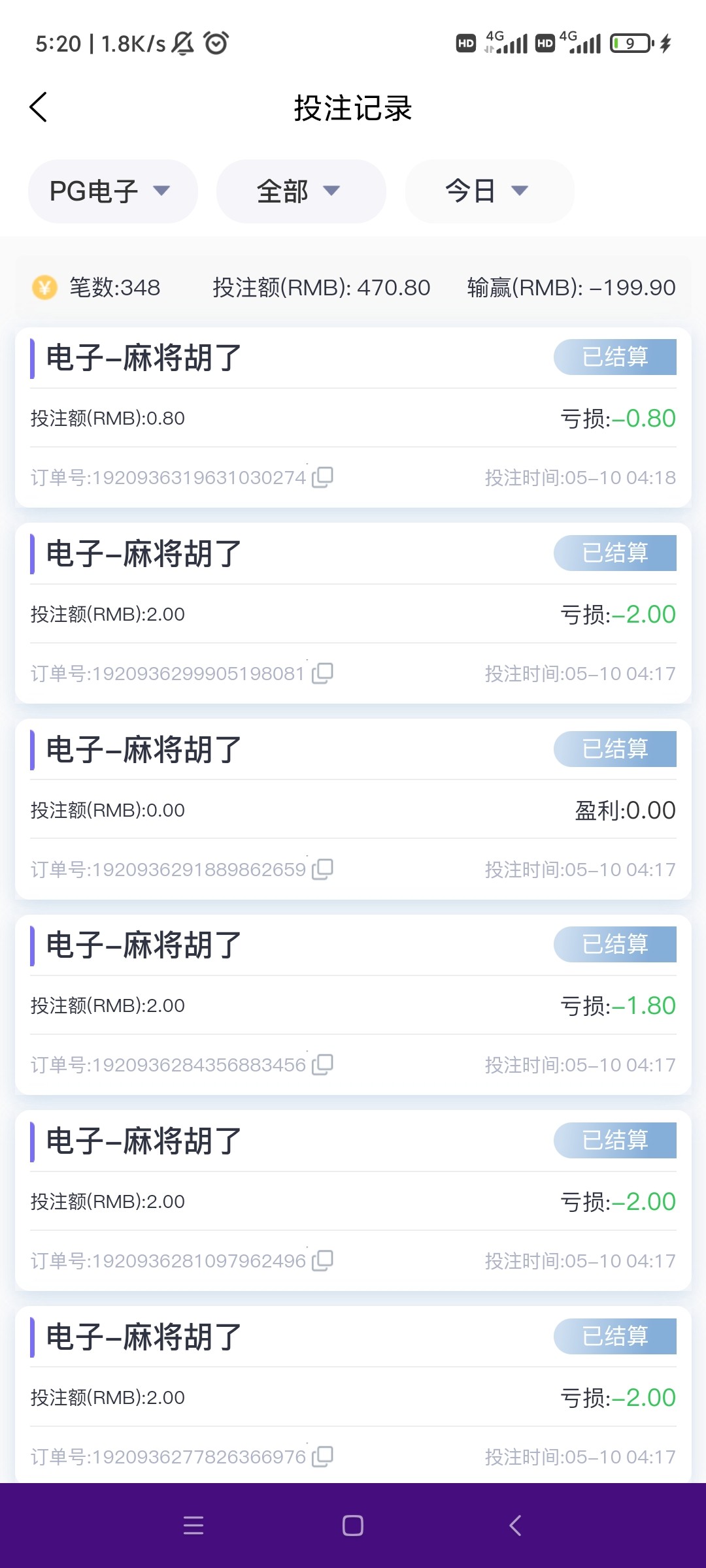Viewport: 706px width, 1568px height.
Task: Tap the system home button
Action: [353, 1526]
